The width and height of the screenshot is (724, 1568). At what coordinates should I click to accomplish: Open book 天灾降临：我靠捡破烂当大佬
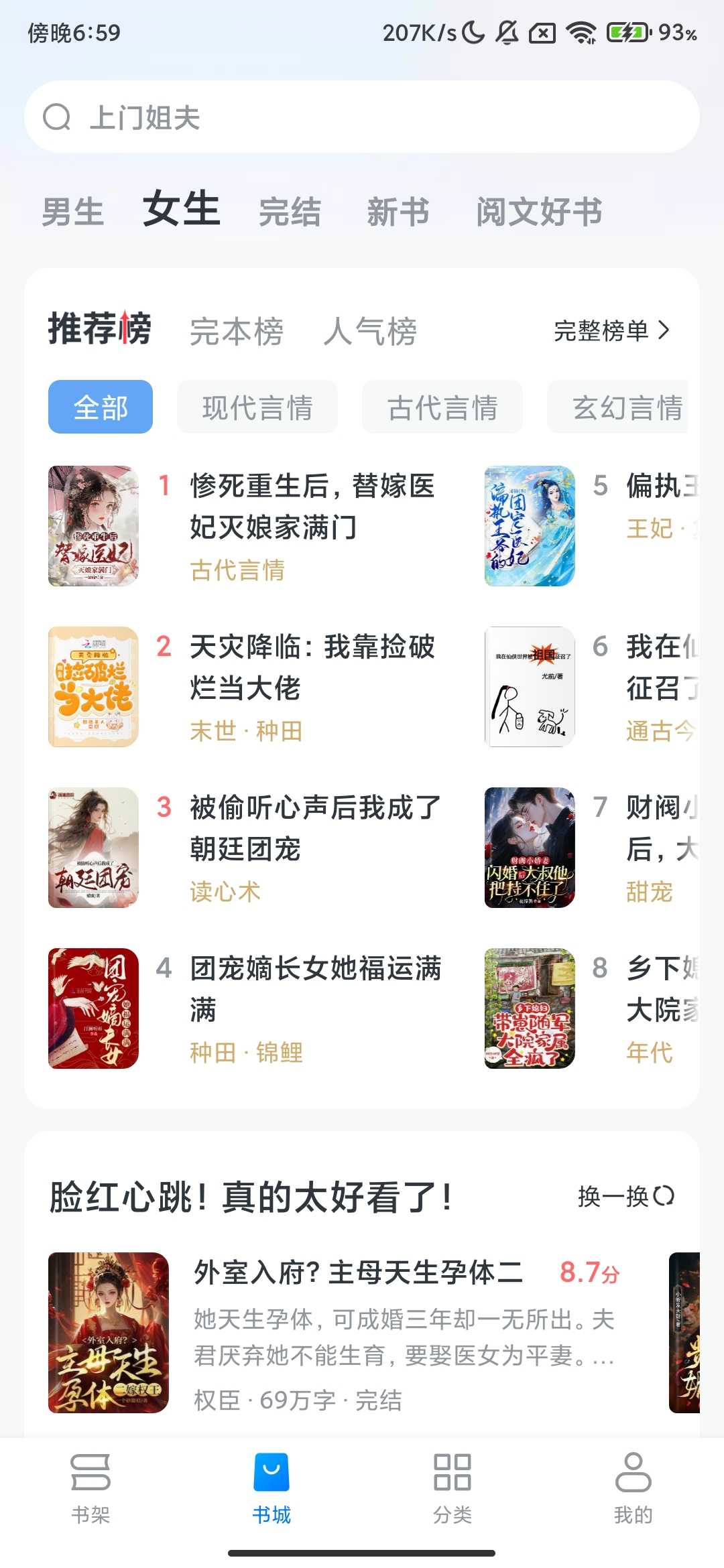pyautogui.click(x=312, y=667)
